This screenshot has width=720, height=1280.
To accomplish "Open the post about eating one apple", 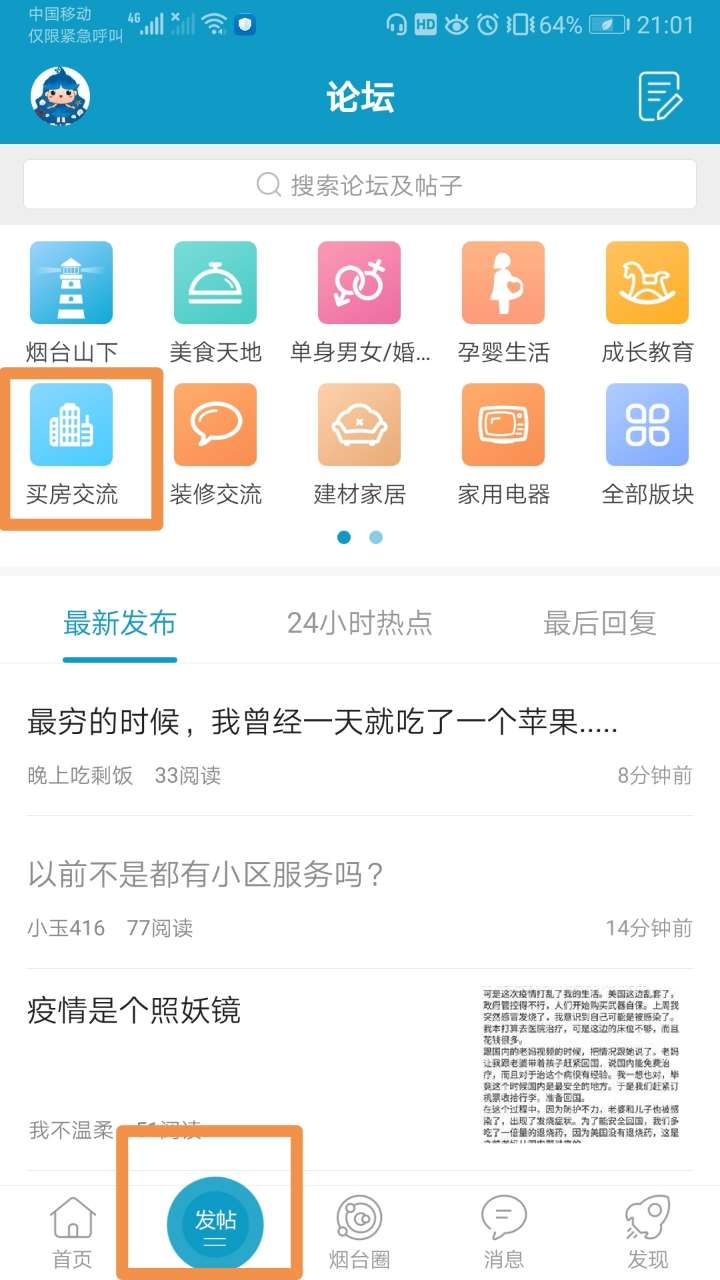I will pyautogui.click(x=322, y=722).
